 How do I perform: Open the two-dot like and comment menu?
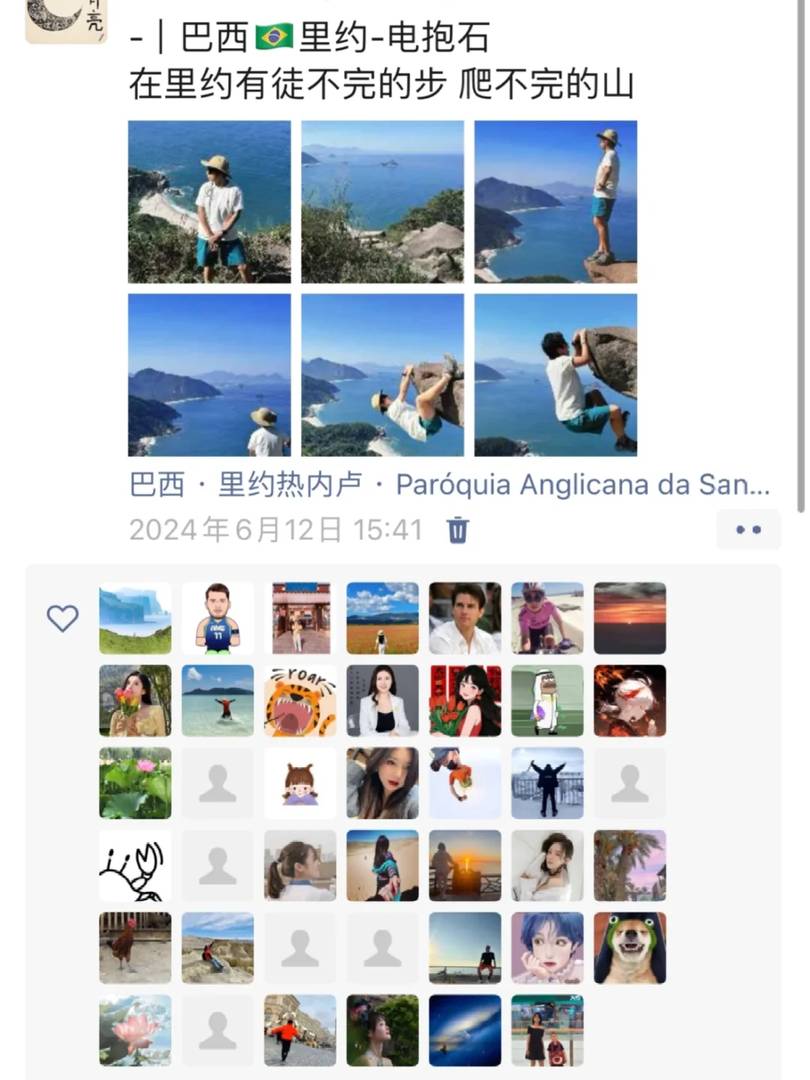click(x=748, y=529)
